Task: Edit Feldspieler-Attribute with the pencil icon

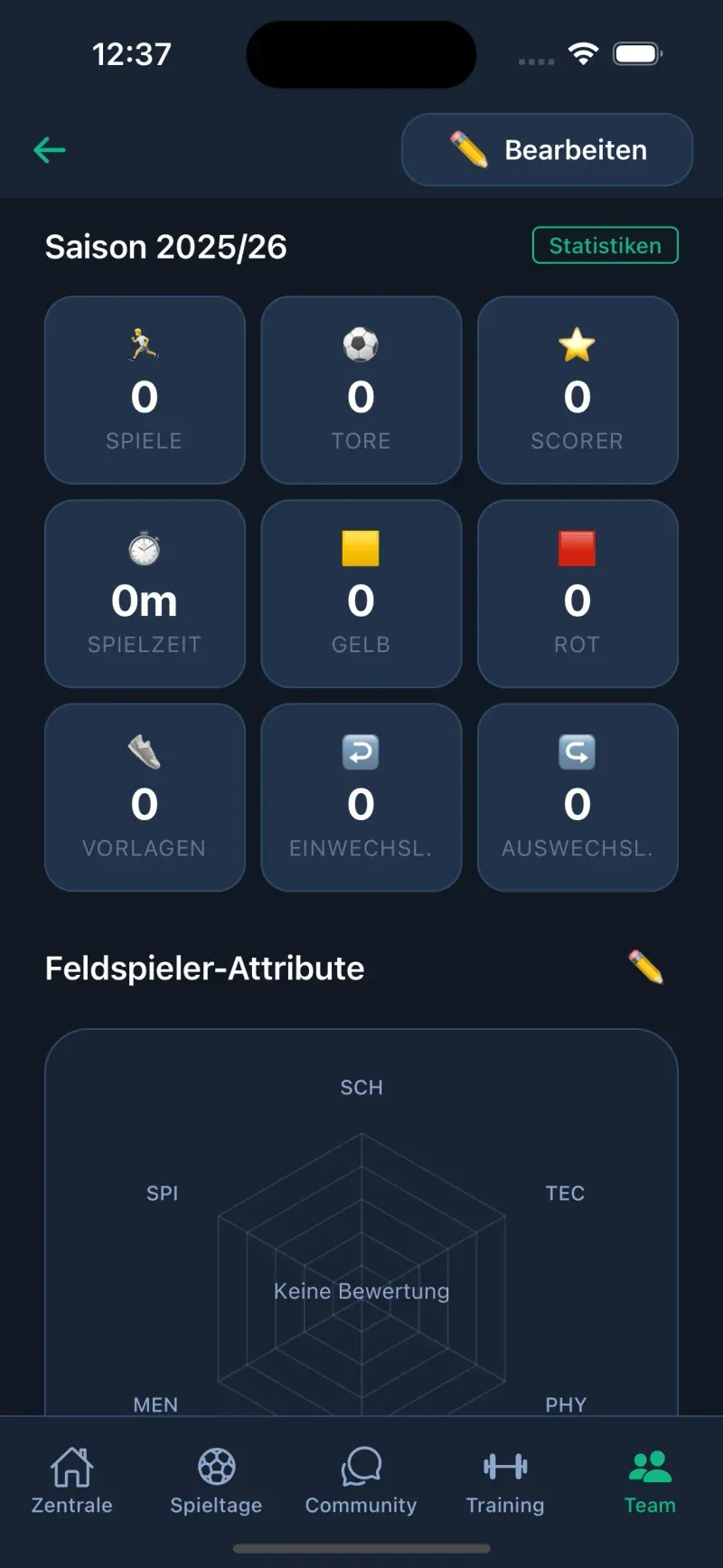Action: [x=647, y=967]
